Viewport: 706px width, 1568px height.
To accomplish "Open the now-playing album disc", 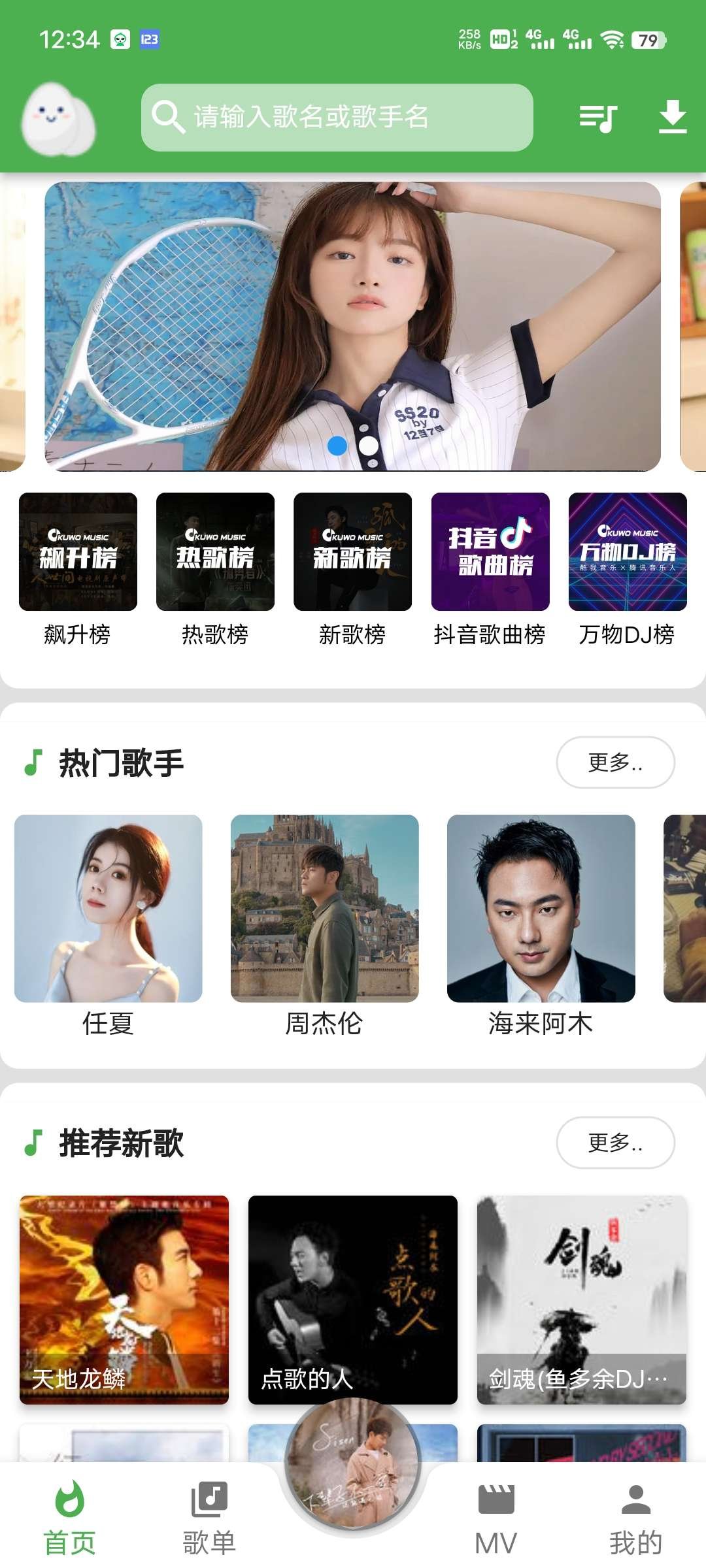I will tap(353, 1467).
